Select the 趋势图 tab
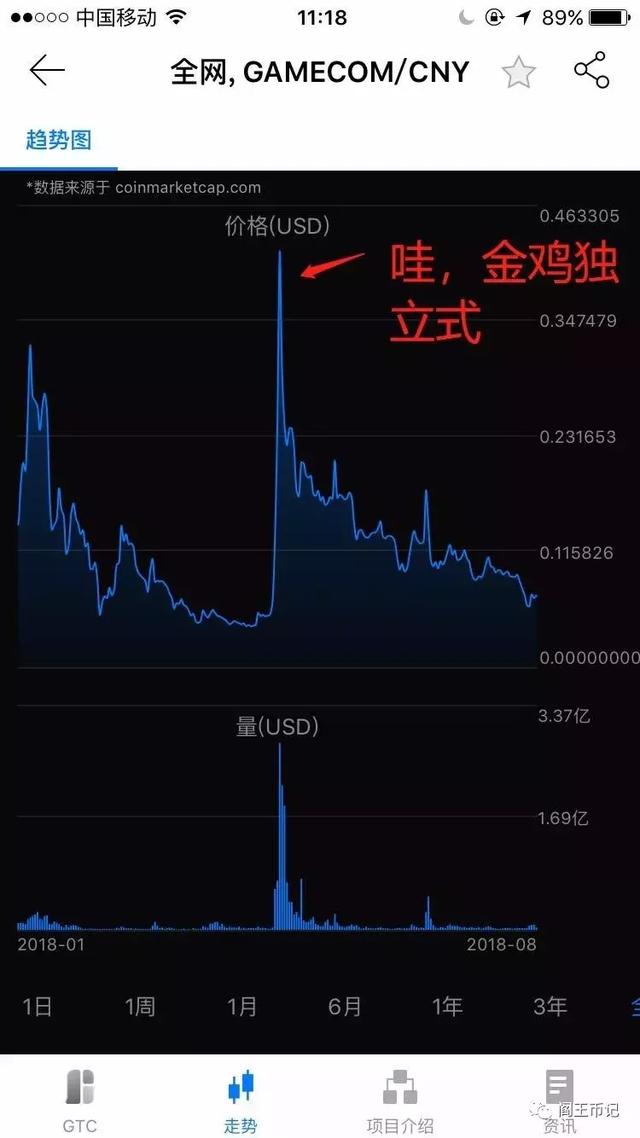The image size is (640, 1138). (59, 139)
